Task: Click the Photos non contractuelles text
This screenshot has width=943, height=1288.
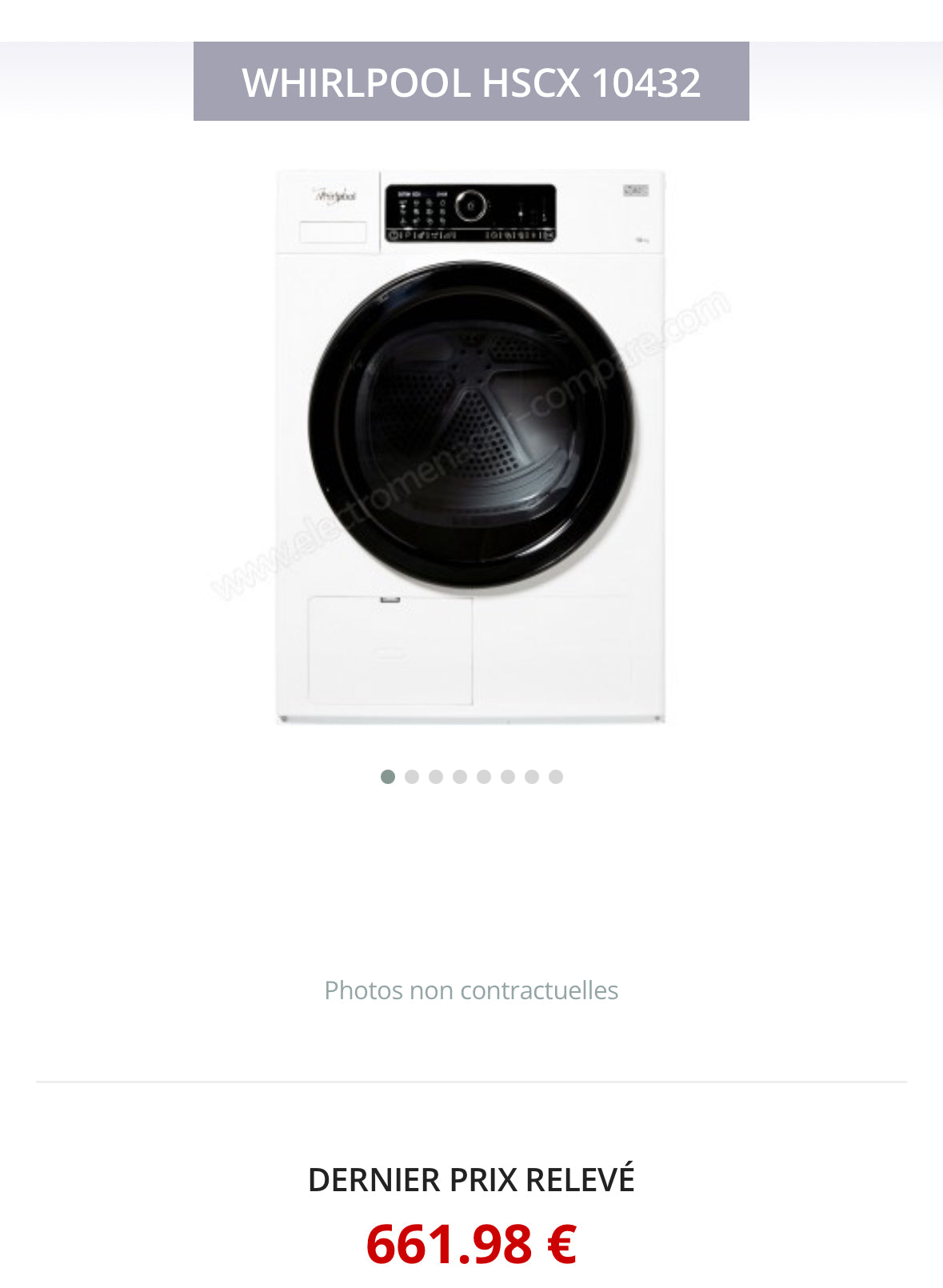Action: (471, 990)
